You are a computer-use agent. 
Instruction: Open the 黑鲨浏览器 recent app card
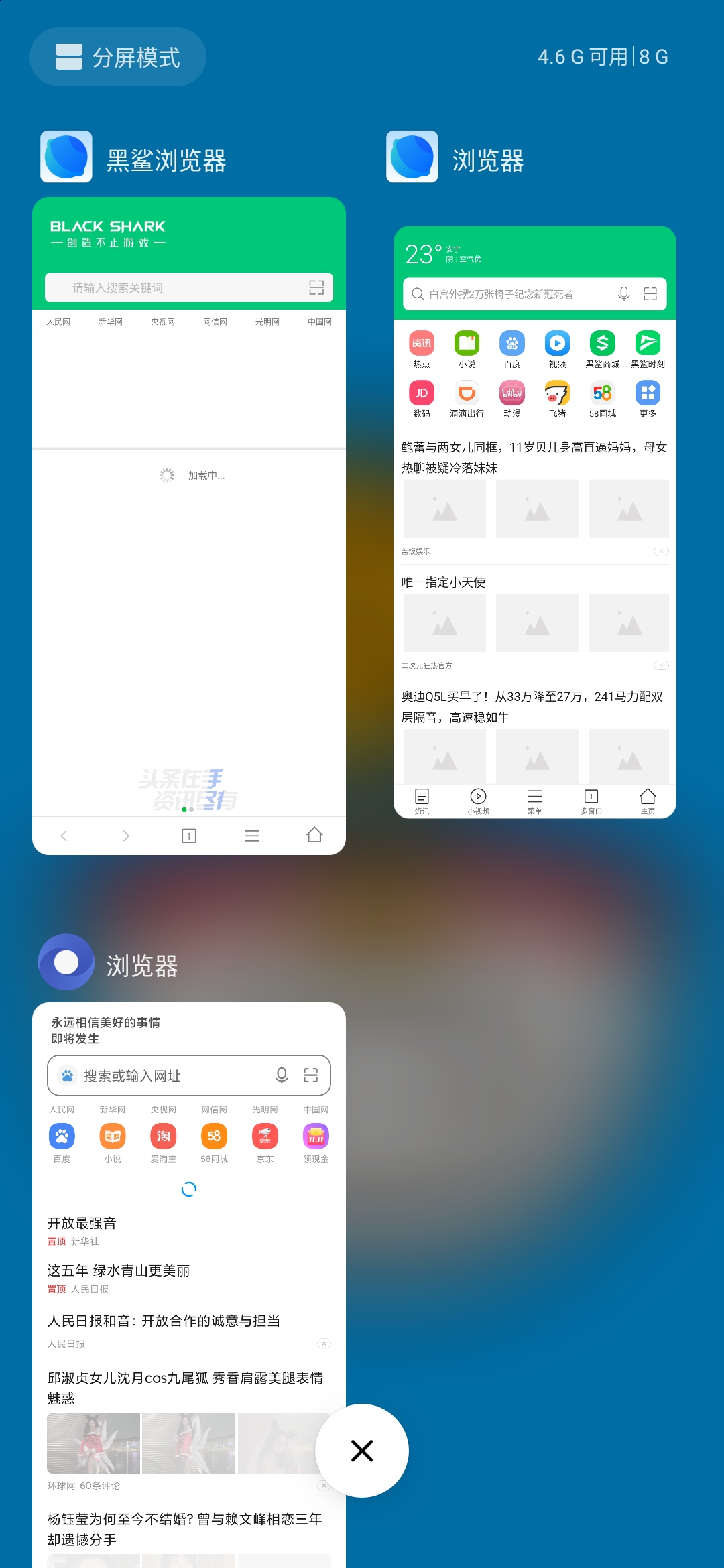tap(189, 526)
